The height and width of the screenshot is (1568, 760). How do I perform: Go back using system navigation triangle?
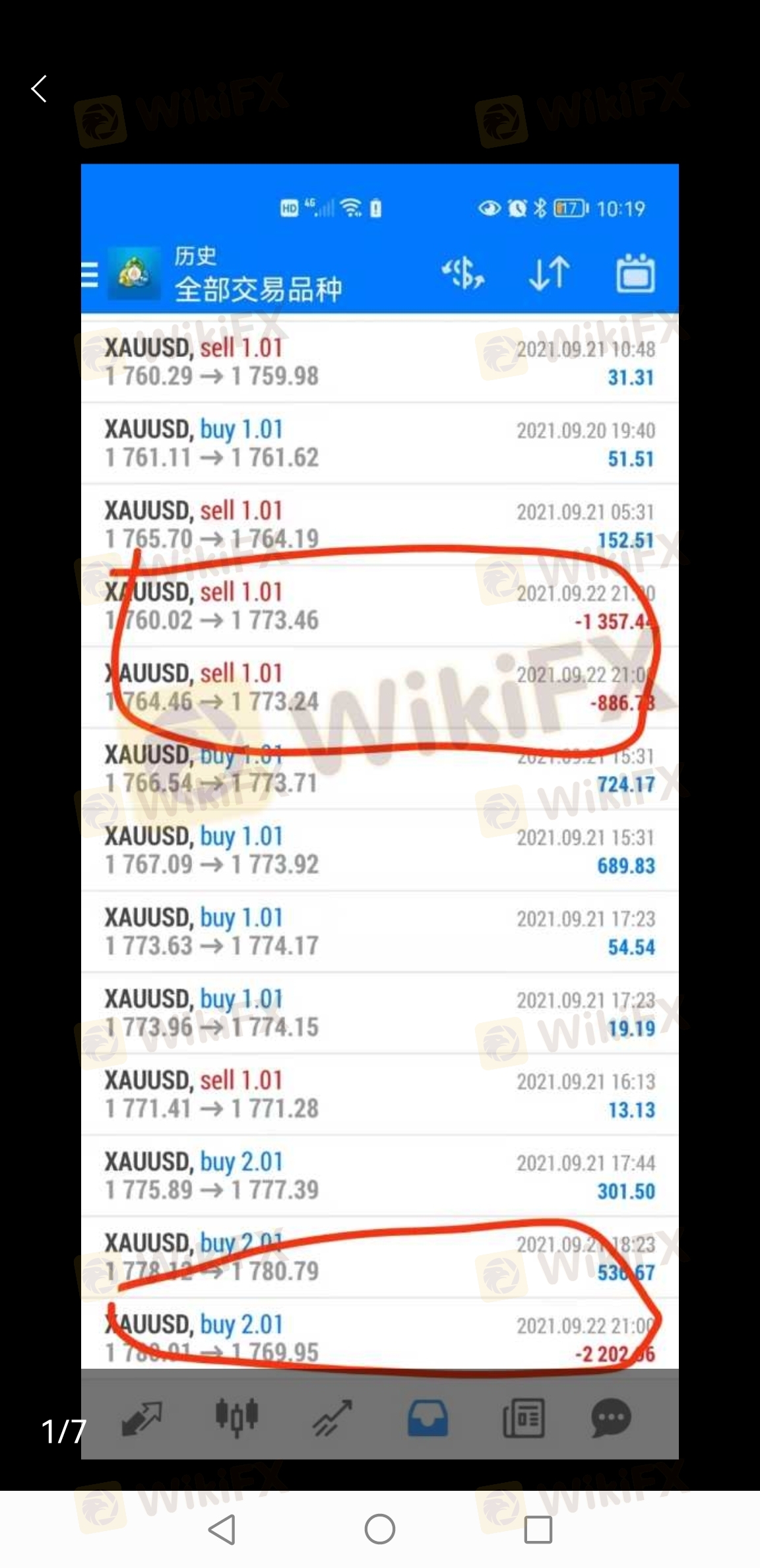click(x=222, y=1529)
